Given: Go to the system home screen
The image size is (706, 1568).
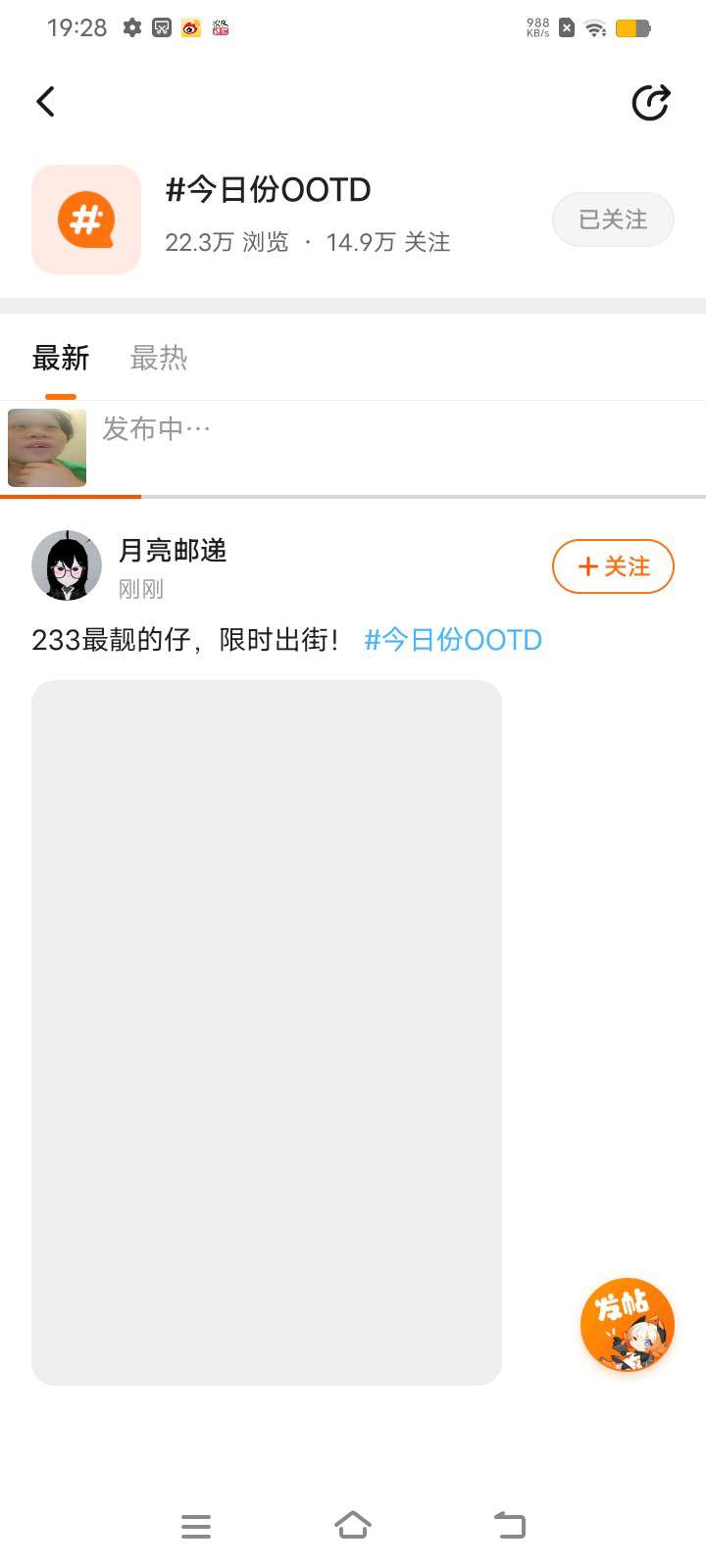Looking at the screenshot, I should pos(353,1525).
